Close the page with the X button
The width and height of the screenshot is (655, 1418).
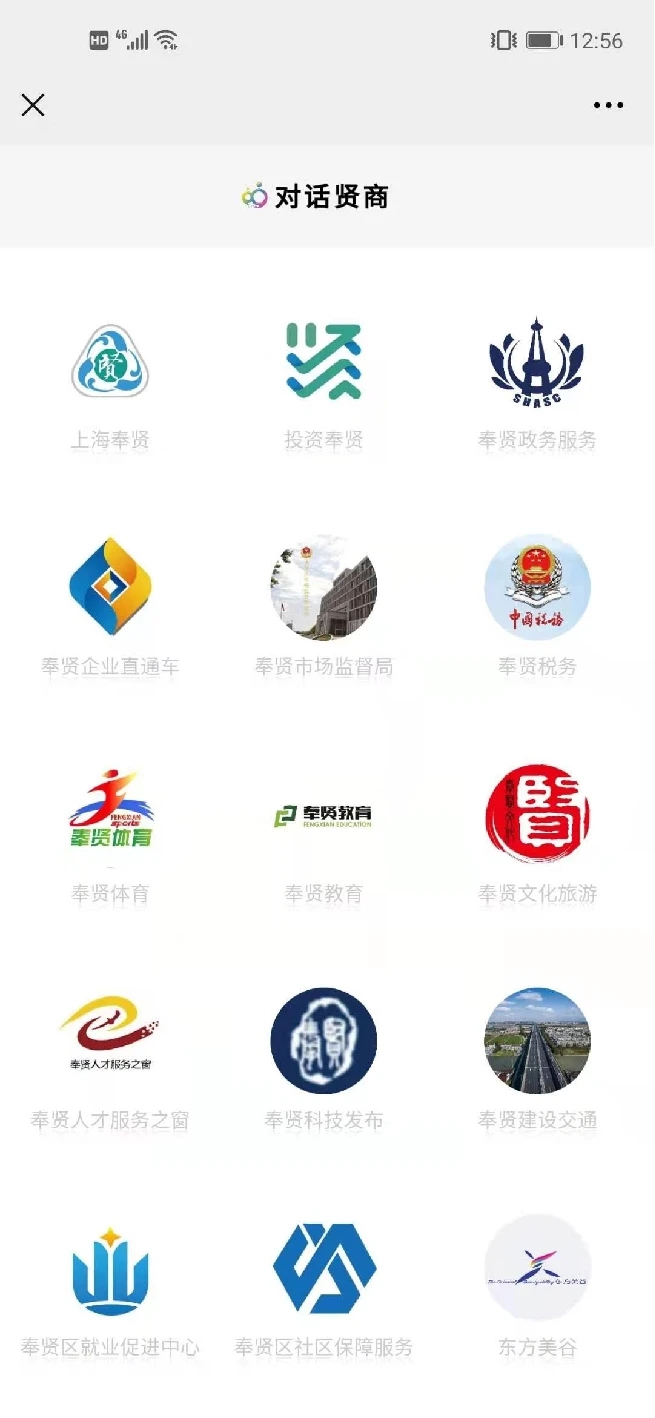click(33, 105)
